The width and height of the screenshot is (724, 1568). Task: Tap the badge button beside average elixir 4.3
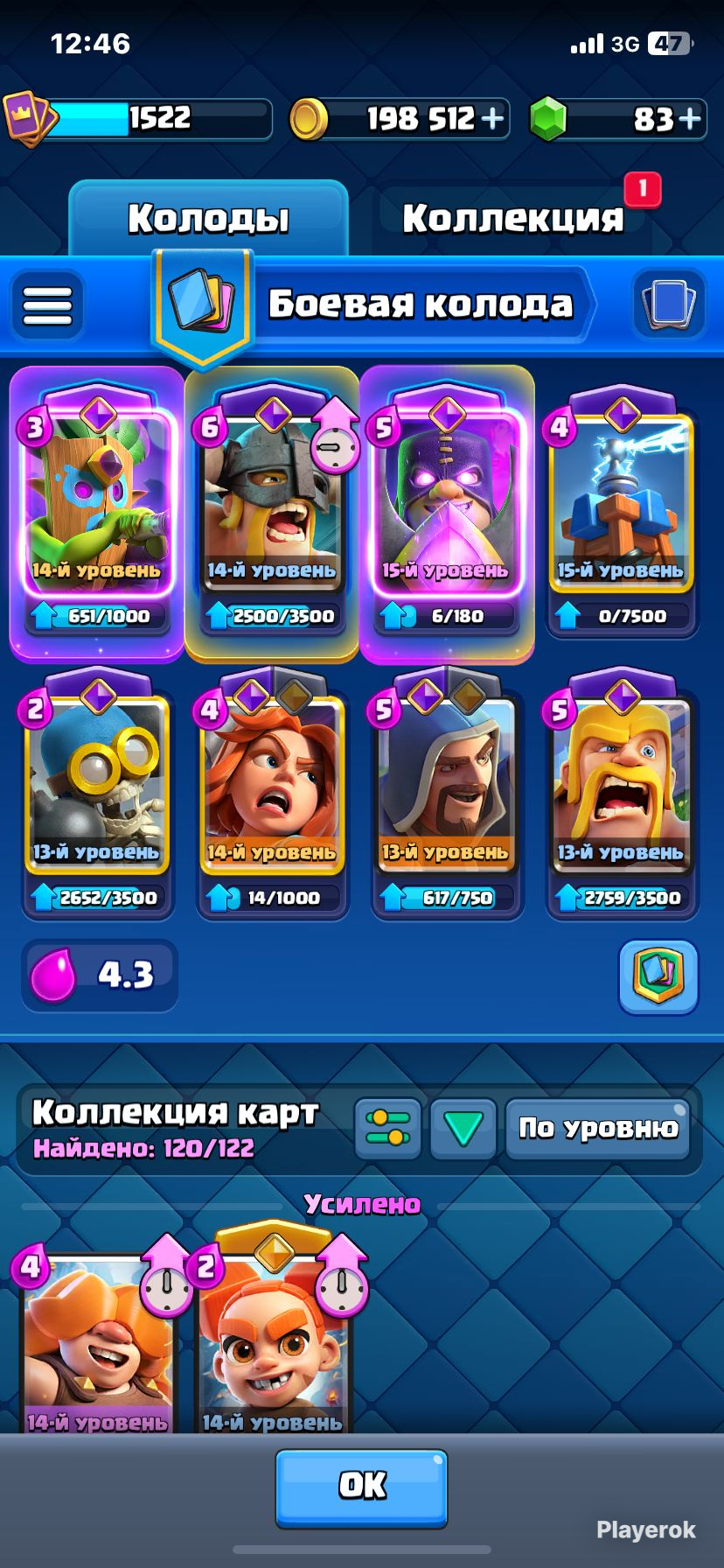[658, 976]
